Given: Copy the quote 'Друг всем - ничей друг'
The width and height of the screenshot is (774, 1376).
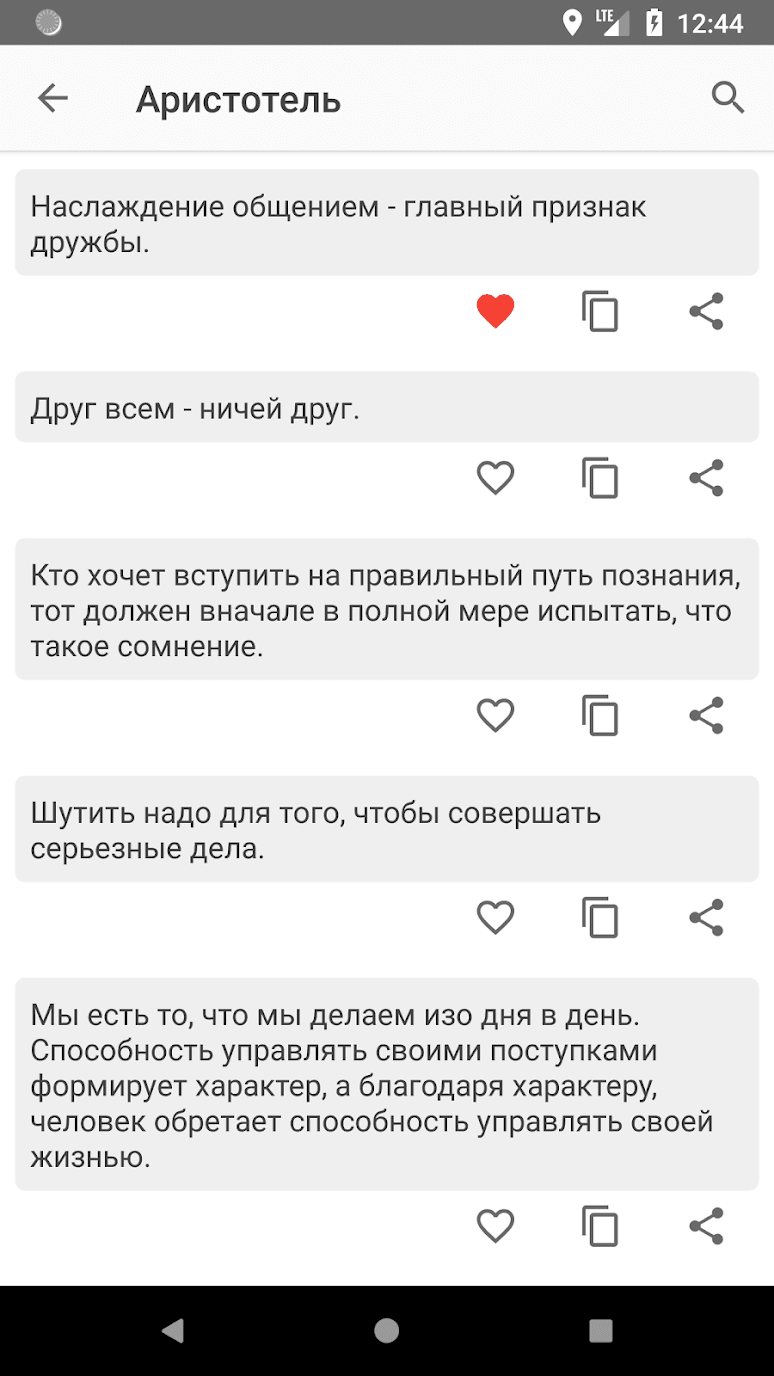Looking at the screenshot, I should [600, 478].
